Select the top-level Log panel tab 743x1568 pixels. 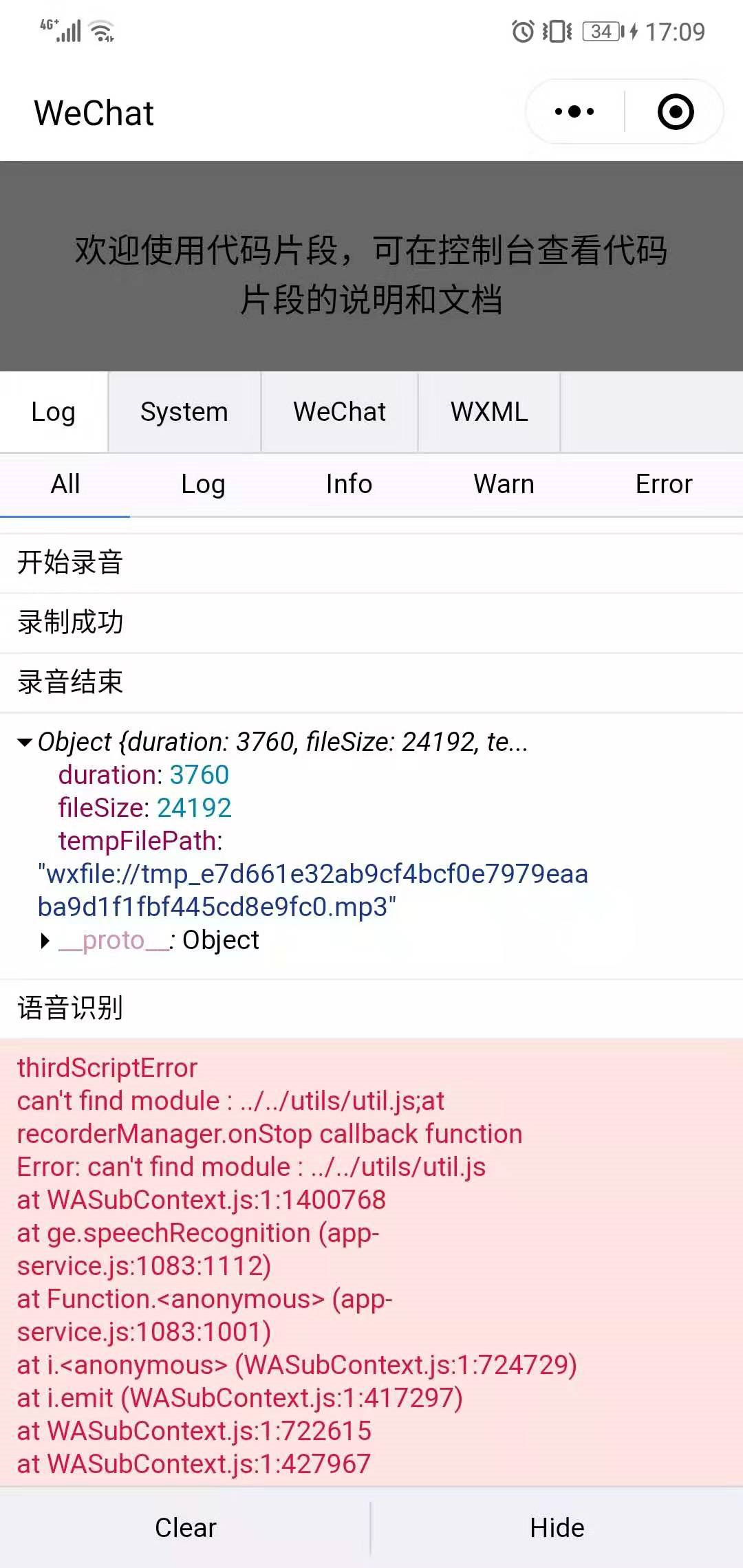[54, 412]
